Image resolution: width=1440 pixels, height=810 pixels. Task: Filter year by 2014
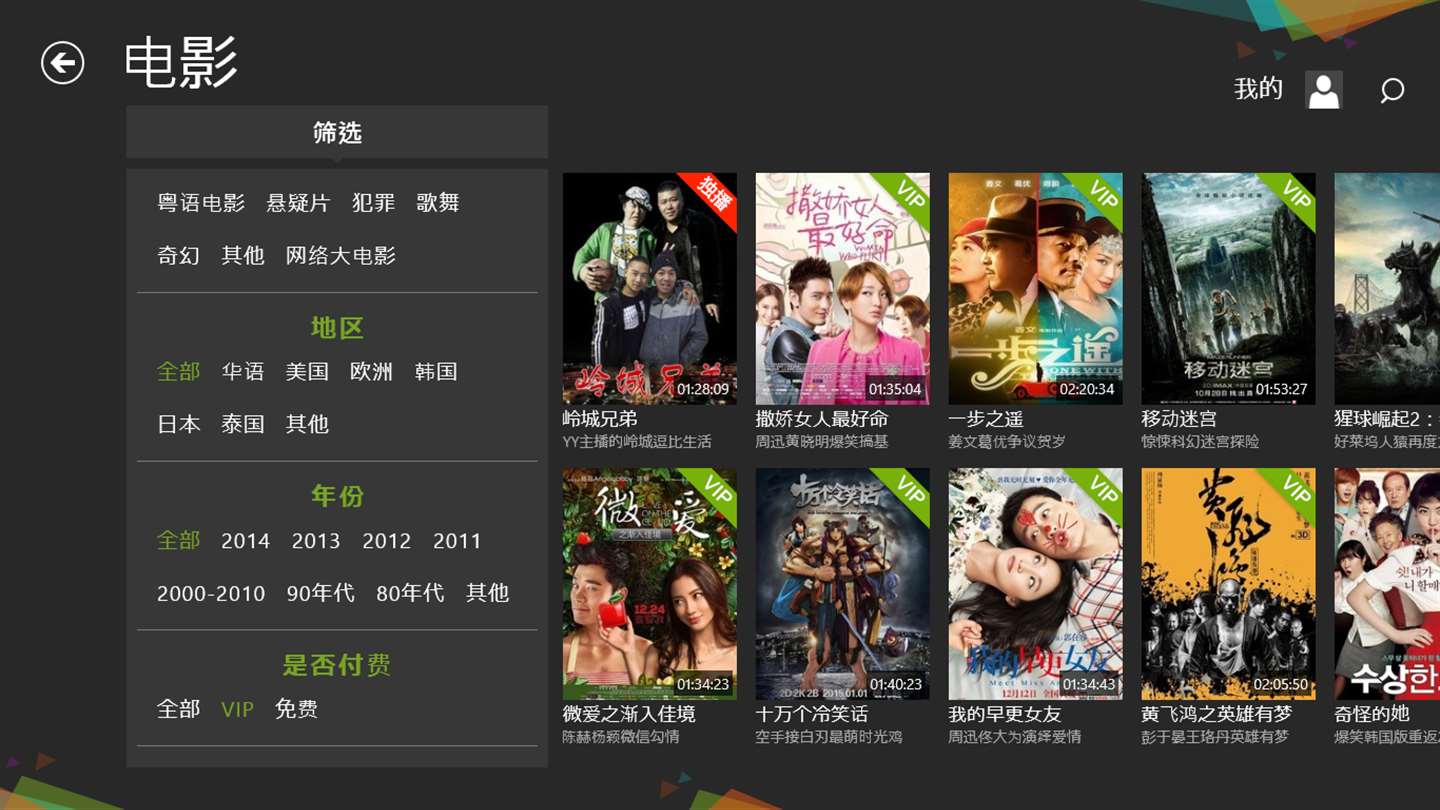(245, 541)
